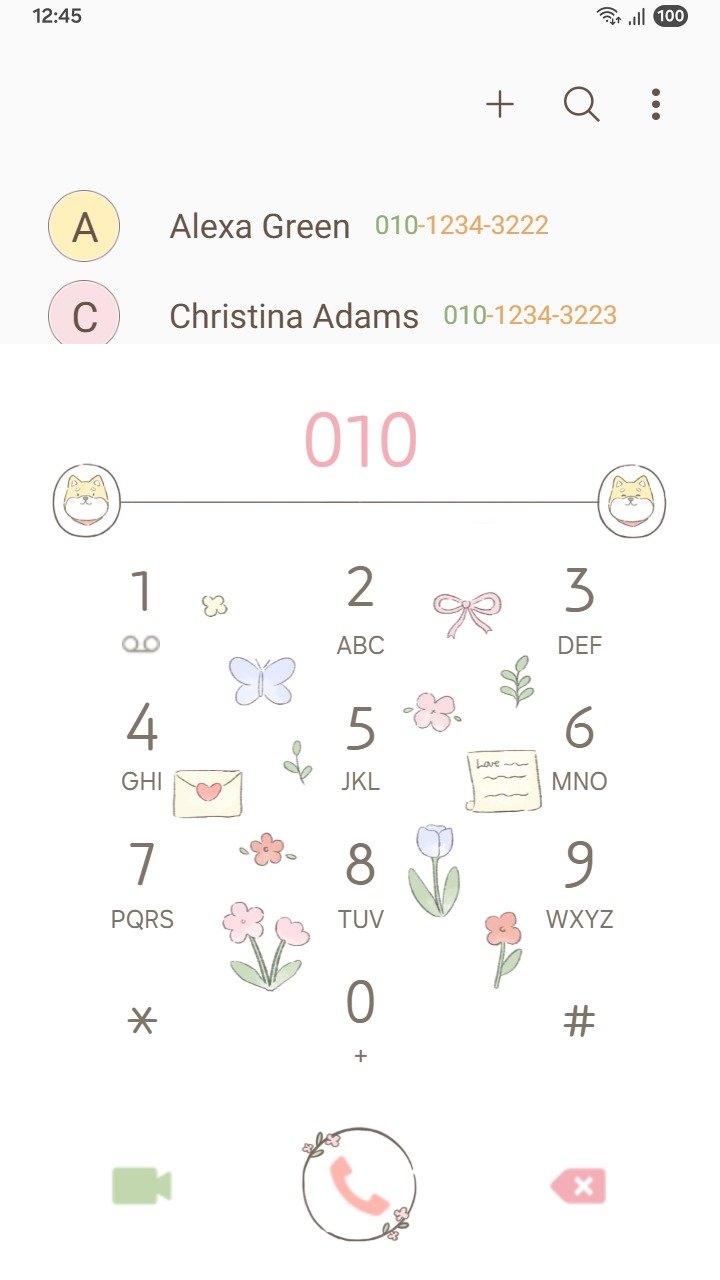720x1280 pixels.
Task: Enter digit 6 MNO
Action: tap(579, 746)
